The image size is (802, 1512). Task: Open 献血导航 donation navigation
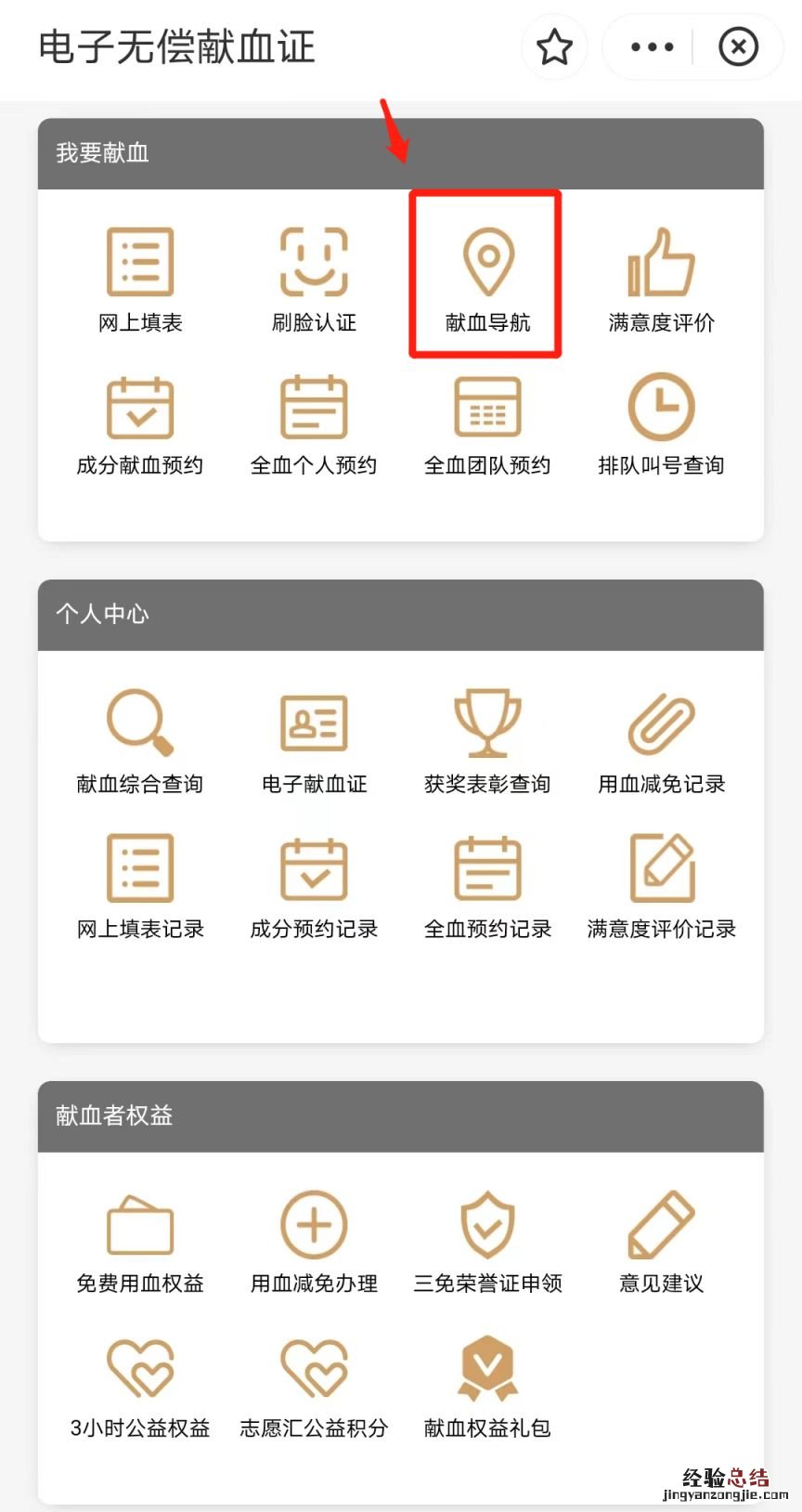pyautogui.click(x=487, y=279)
